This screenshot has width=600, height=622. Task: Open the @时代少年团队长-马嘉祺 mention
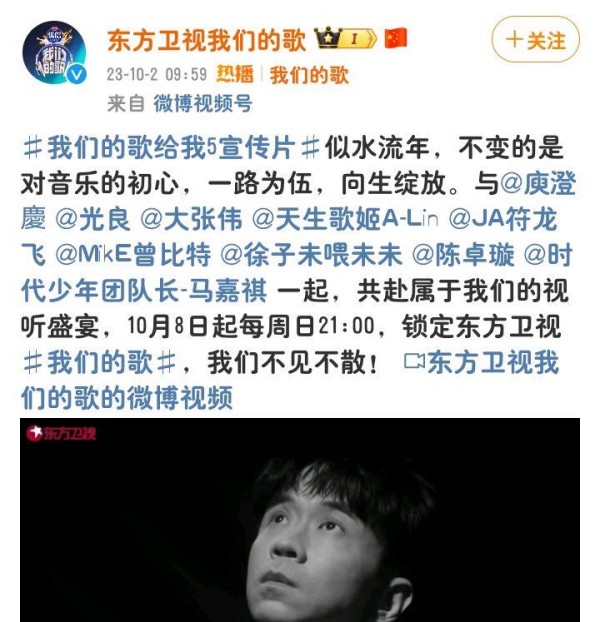[150, 291]
